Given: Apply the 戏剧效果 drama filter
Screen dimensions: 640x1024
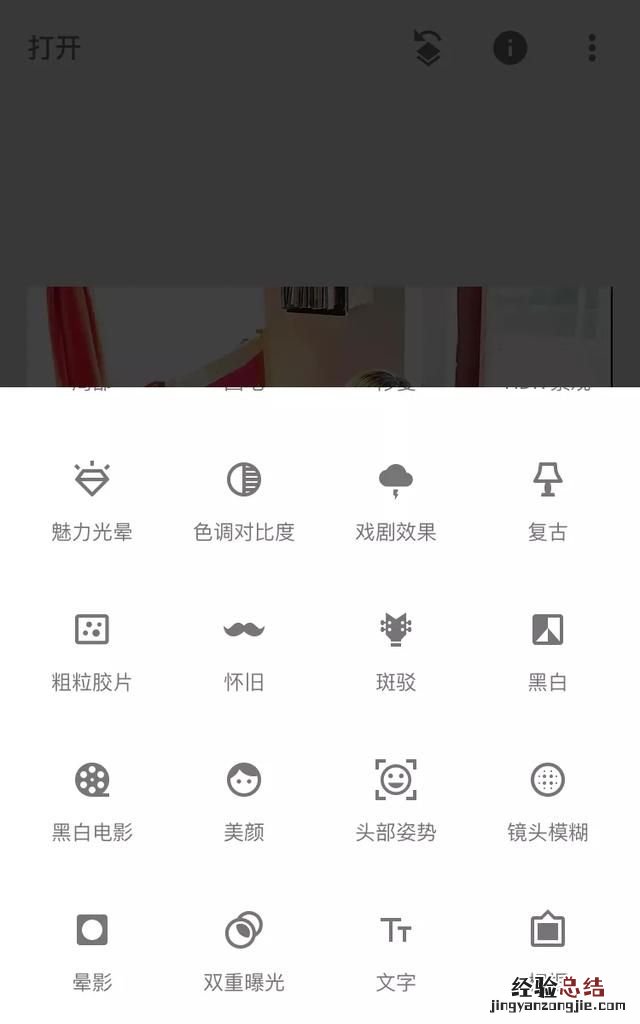Looking at the screenshot, I should pyautogui.click(x=396, y=500).
